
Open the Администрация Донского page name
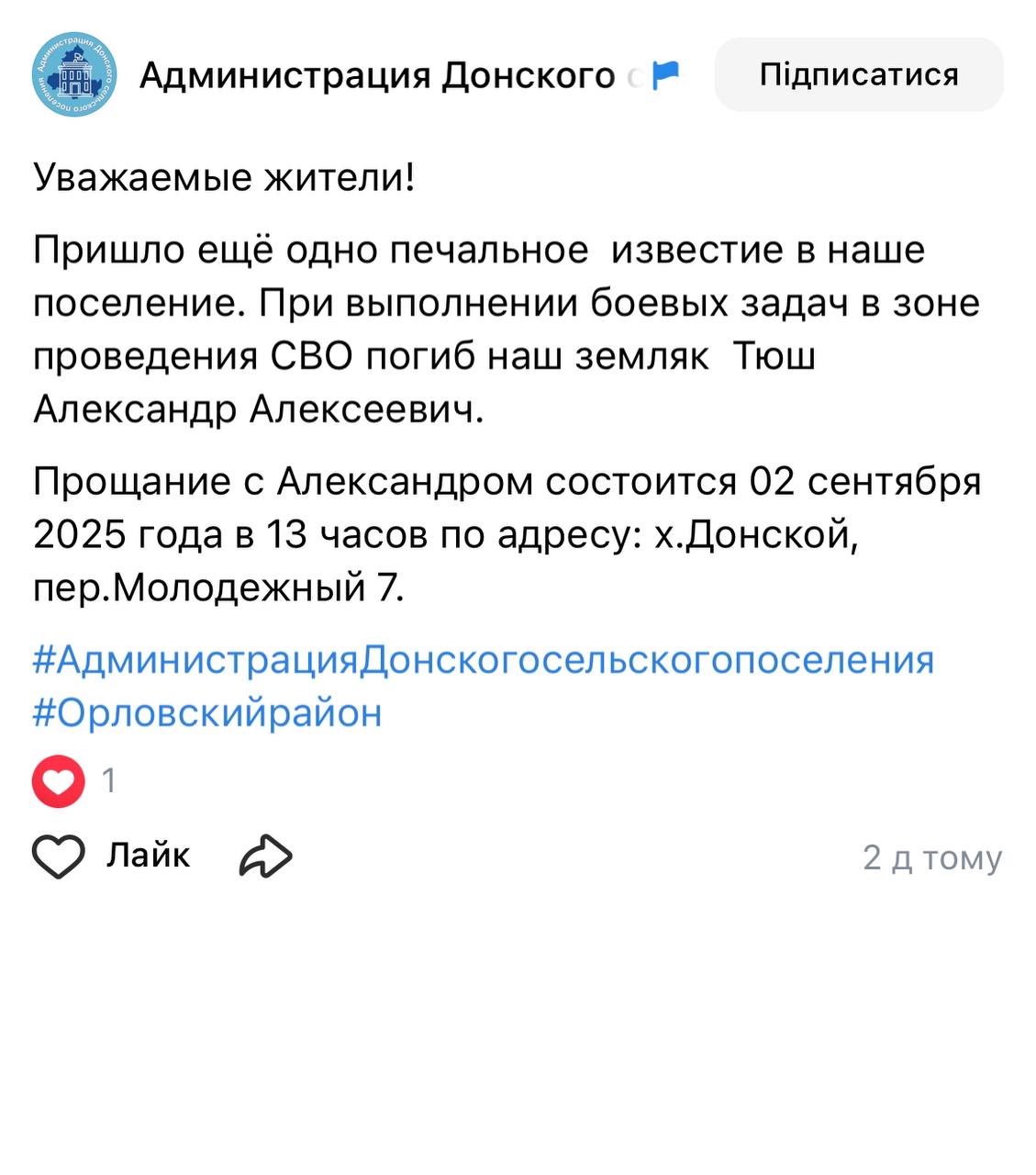(x=377, y=75)
